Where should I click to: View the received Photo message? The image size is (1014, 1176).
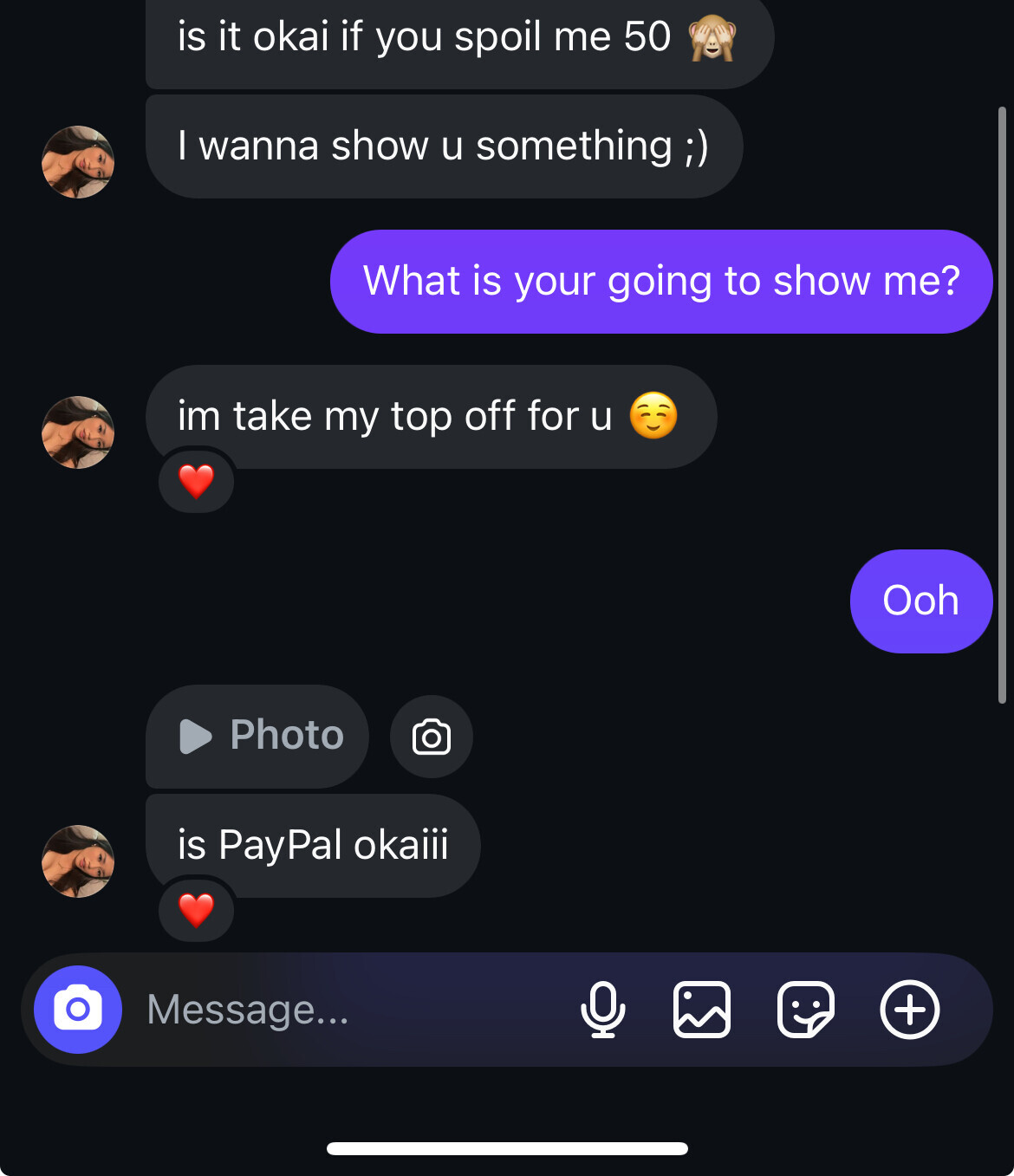pos(258,736)
